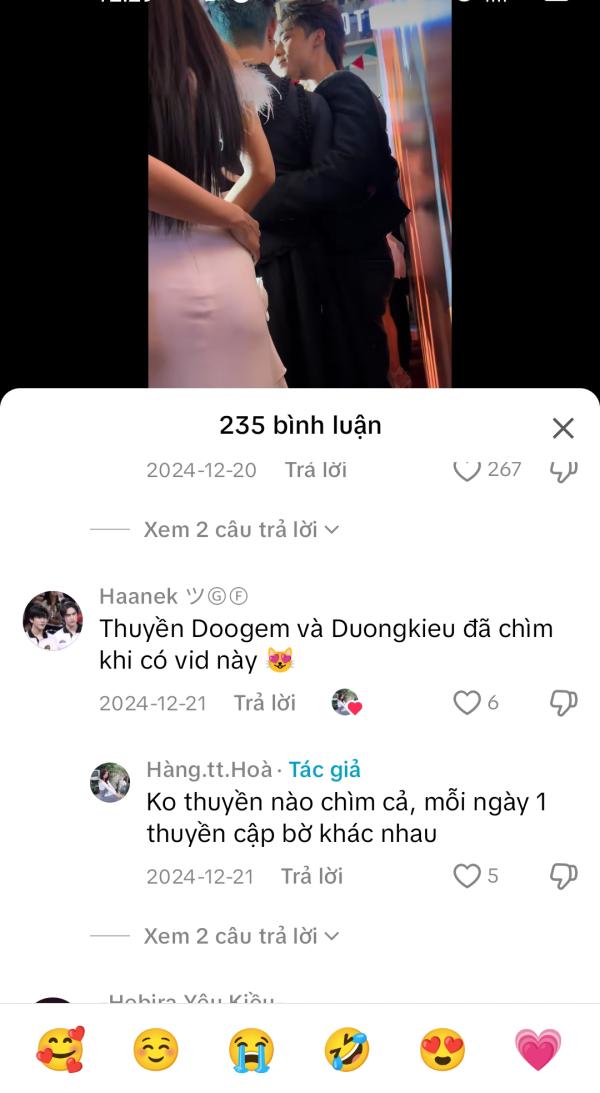This screenshot has height=1093, width=600.
Task: Reply to Hàng.tt.Hoà's comment
Action: tap(311, 876)
